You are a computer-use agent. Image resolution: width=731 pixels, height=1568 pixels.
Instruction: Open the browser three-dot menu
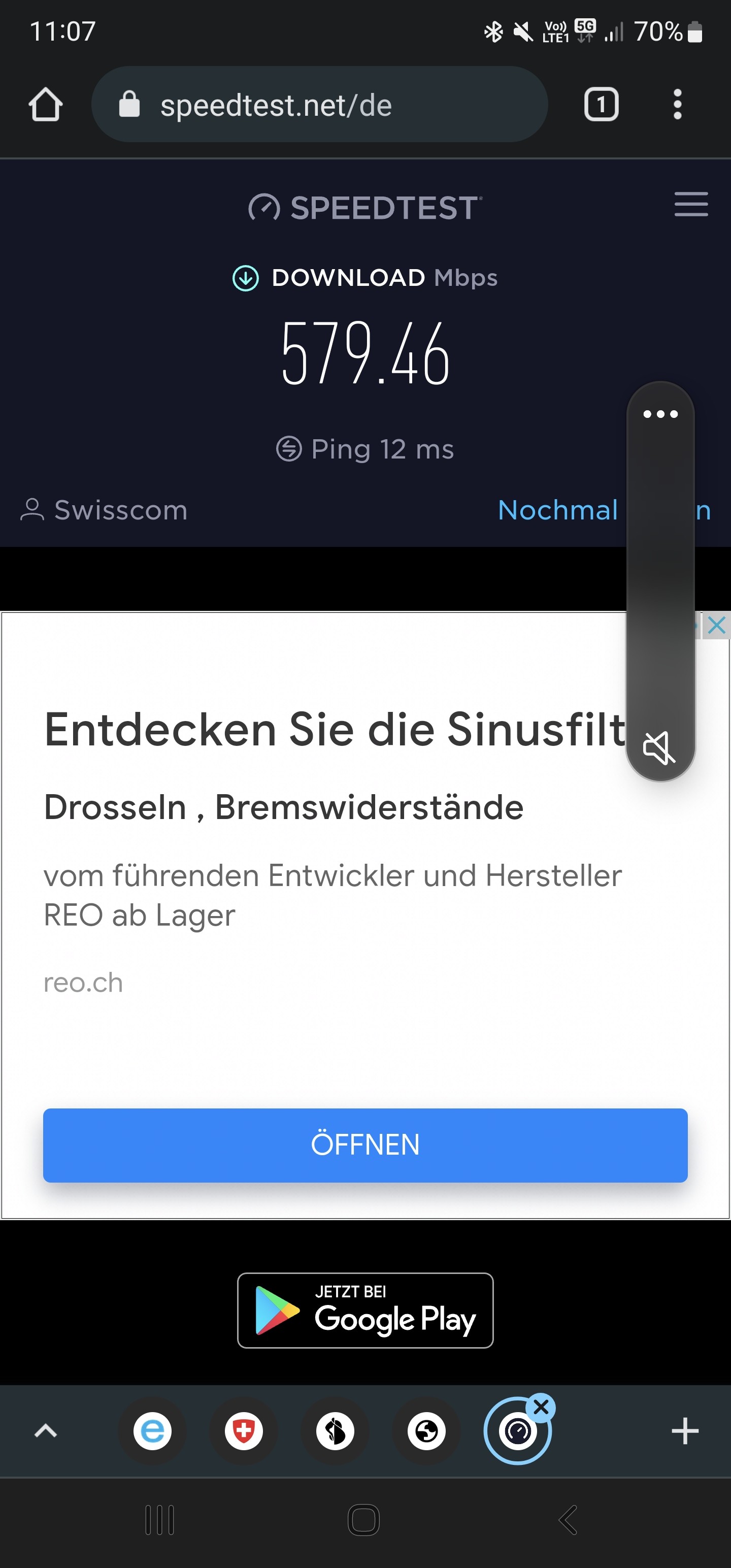(x=677, y=104)
